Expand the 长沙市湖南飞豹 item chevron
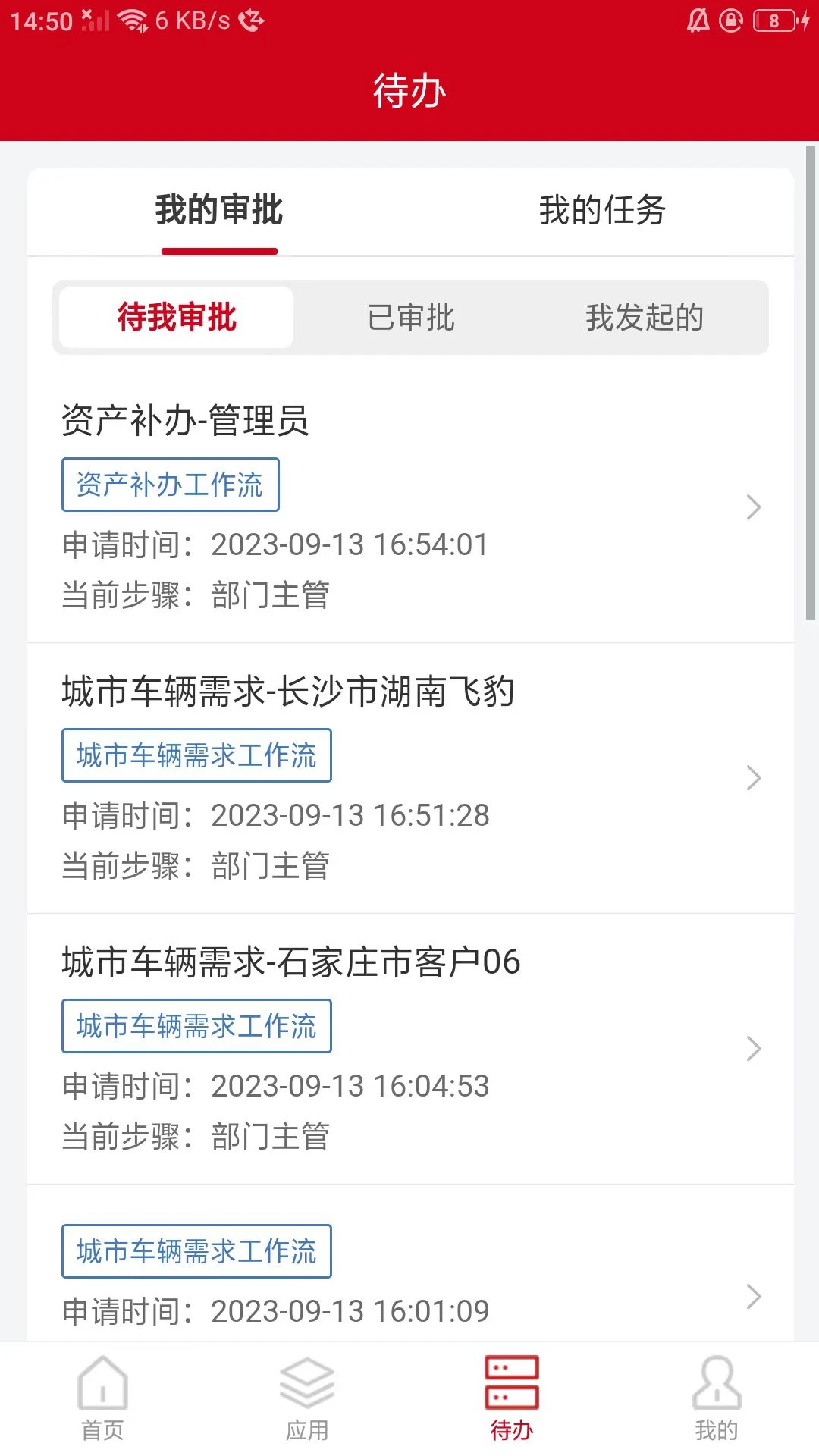Screen dimensions: 819x1456 click(x=753, y=778)
